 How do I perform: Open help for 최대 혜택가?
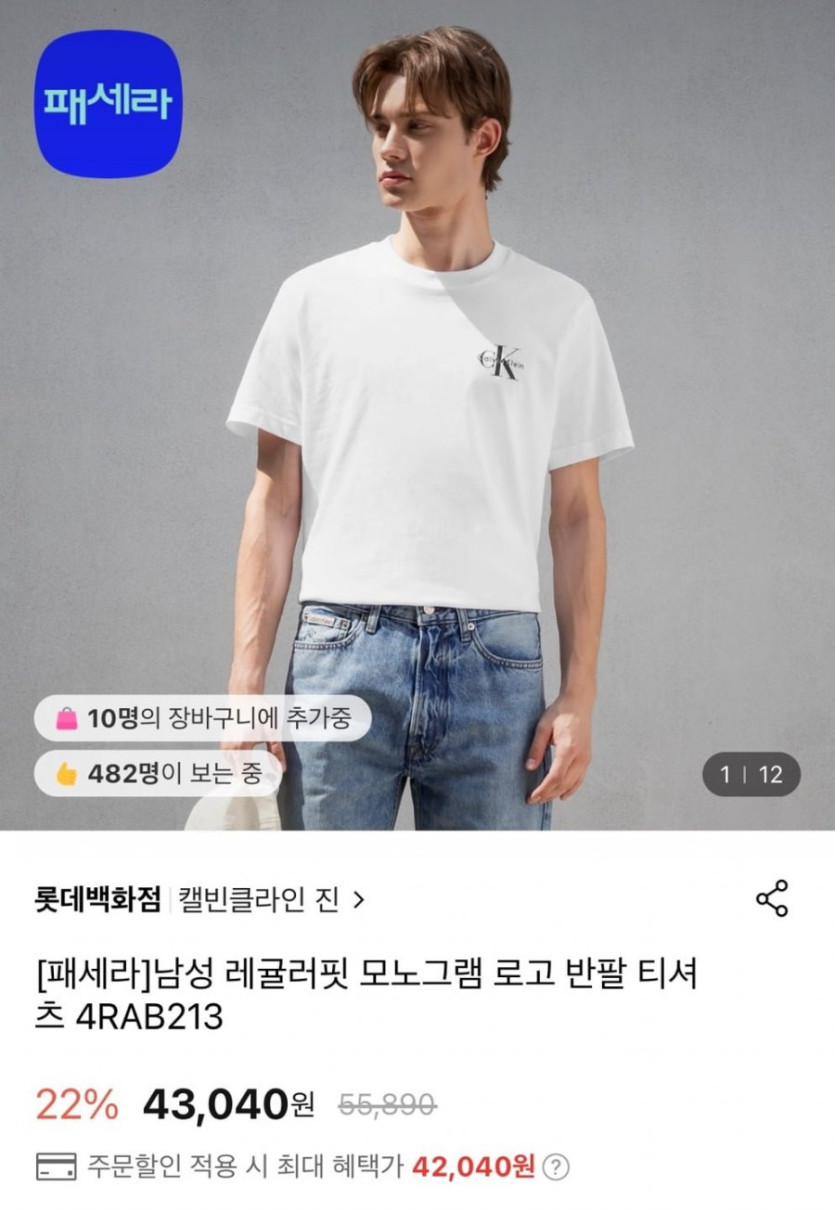558,1166
